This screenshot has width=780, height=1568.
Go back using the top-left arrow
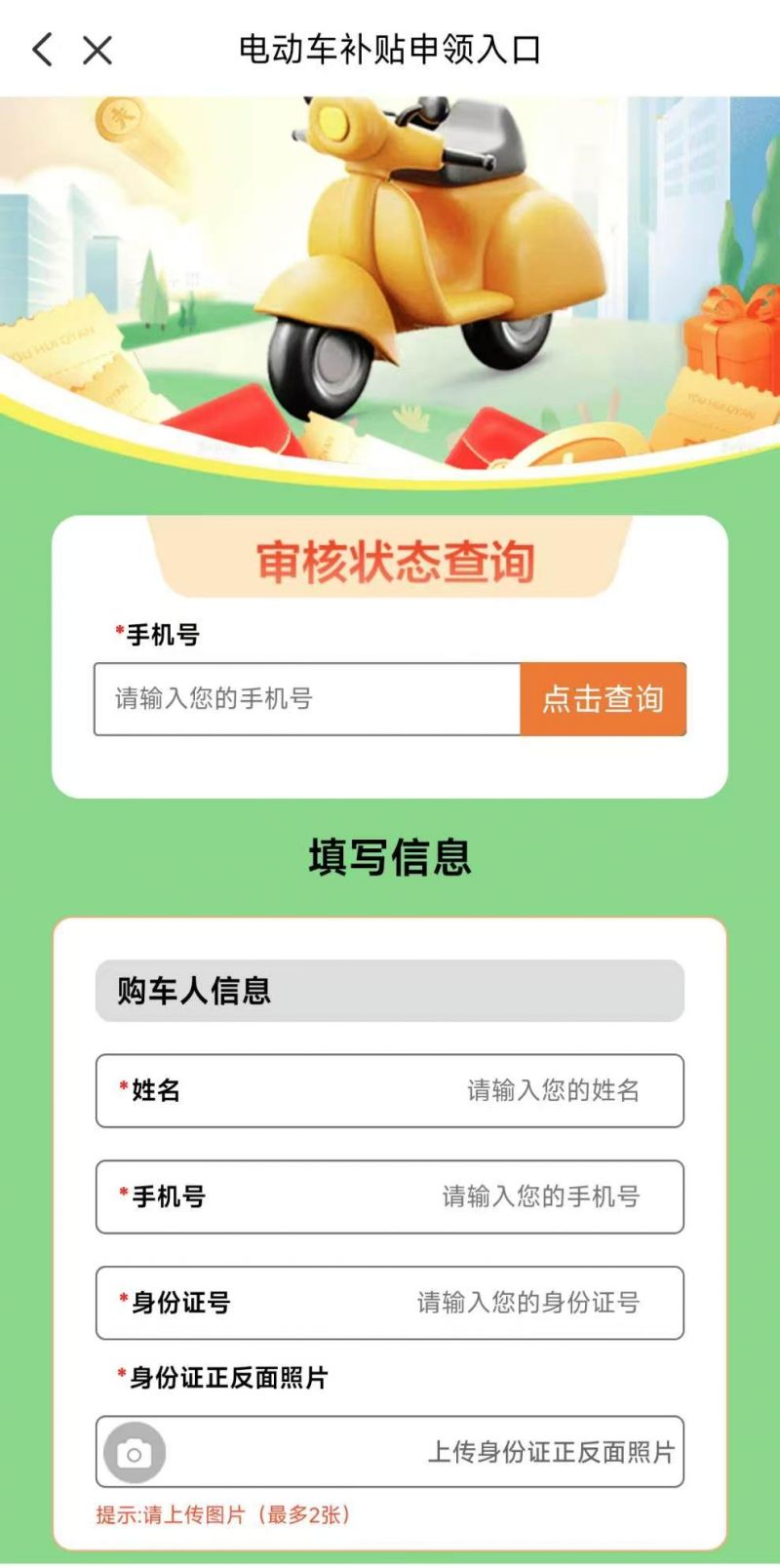[x=43, y=50]
